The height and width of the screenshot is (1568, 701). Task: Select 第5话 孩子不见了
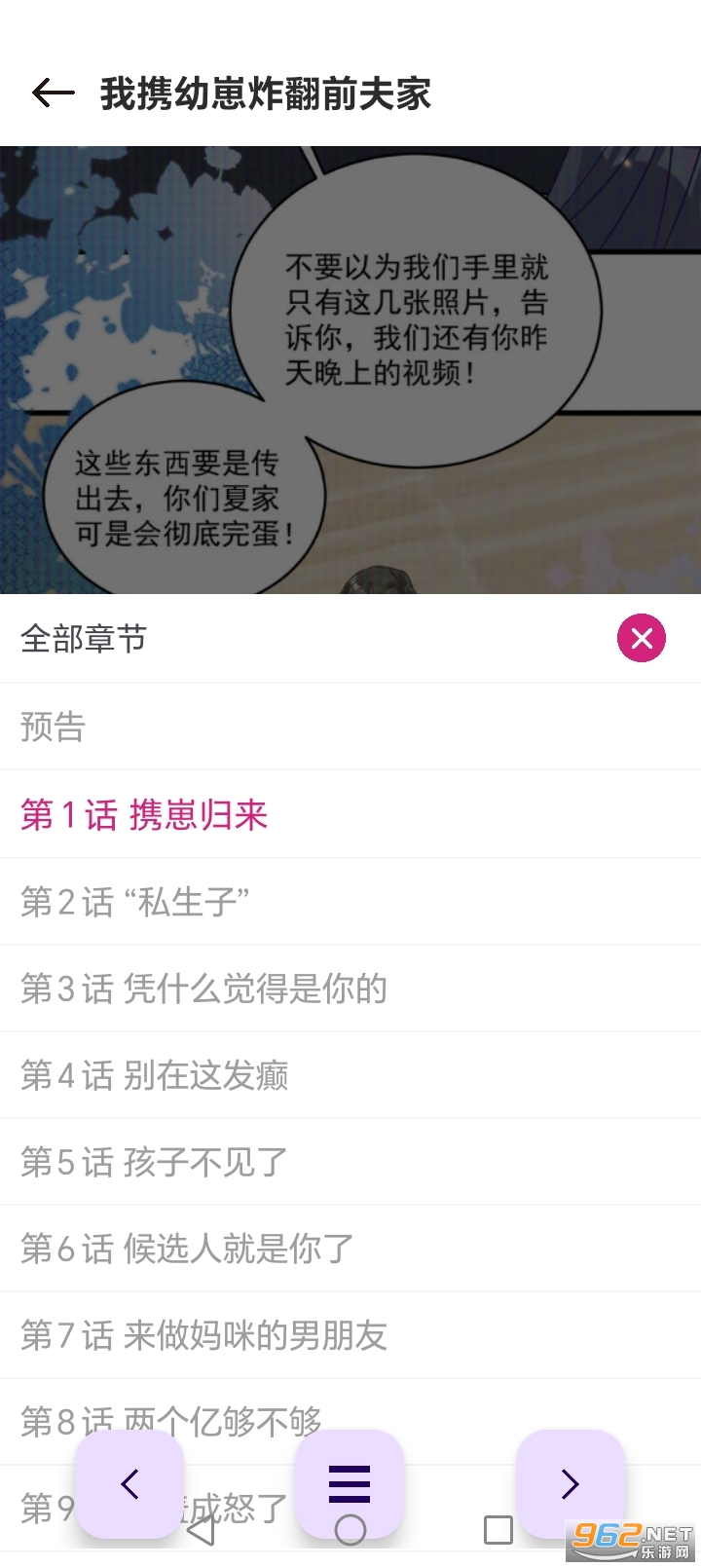(x=350, y=1162)
